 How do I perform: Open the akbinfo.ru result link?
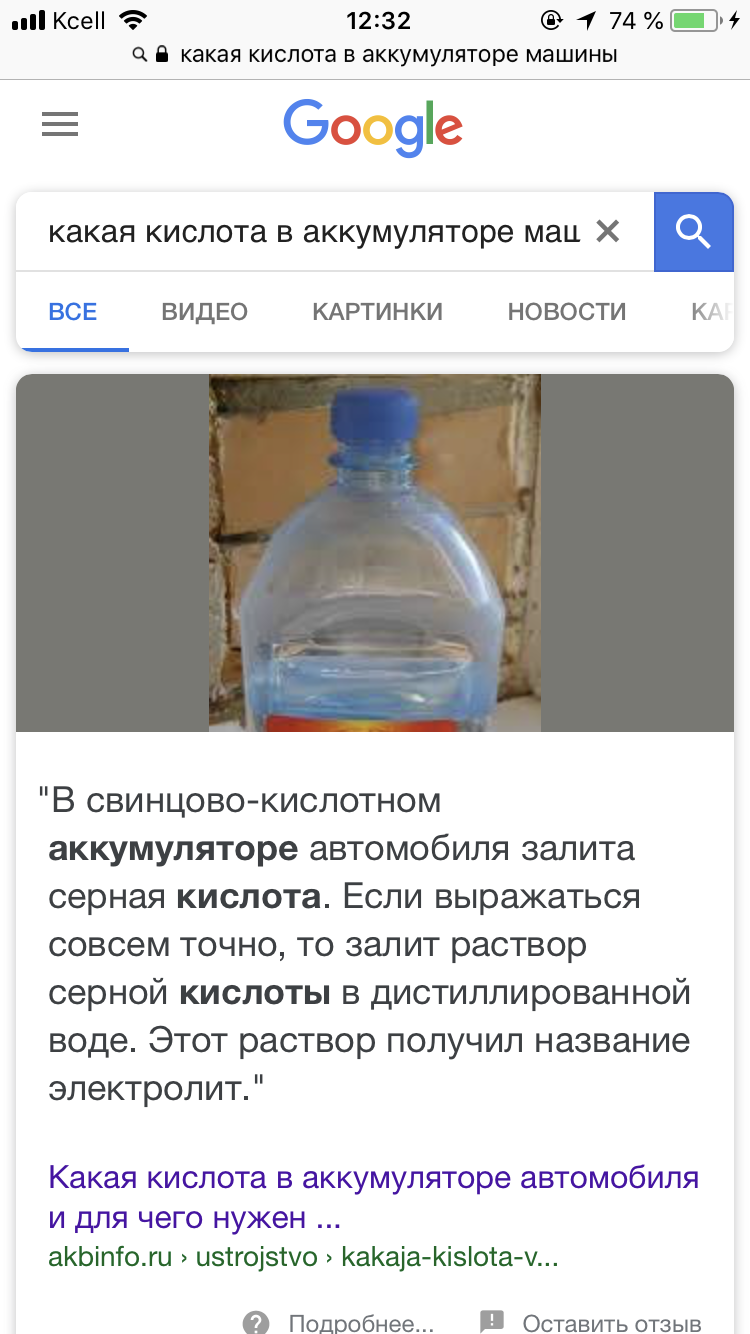(373, 1198)
